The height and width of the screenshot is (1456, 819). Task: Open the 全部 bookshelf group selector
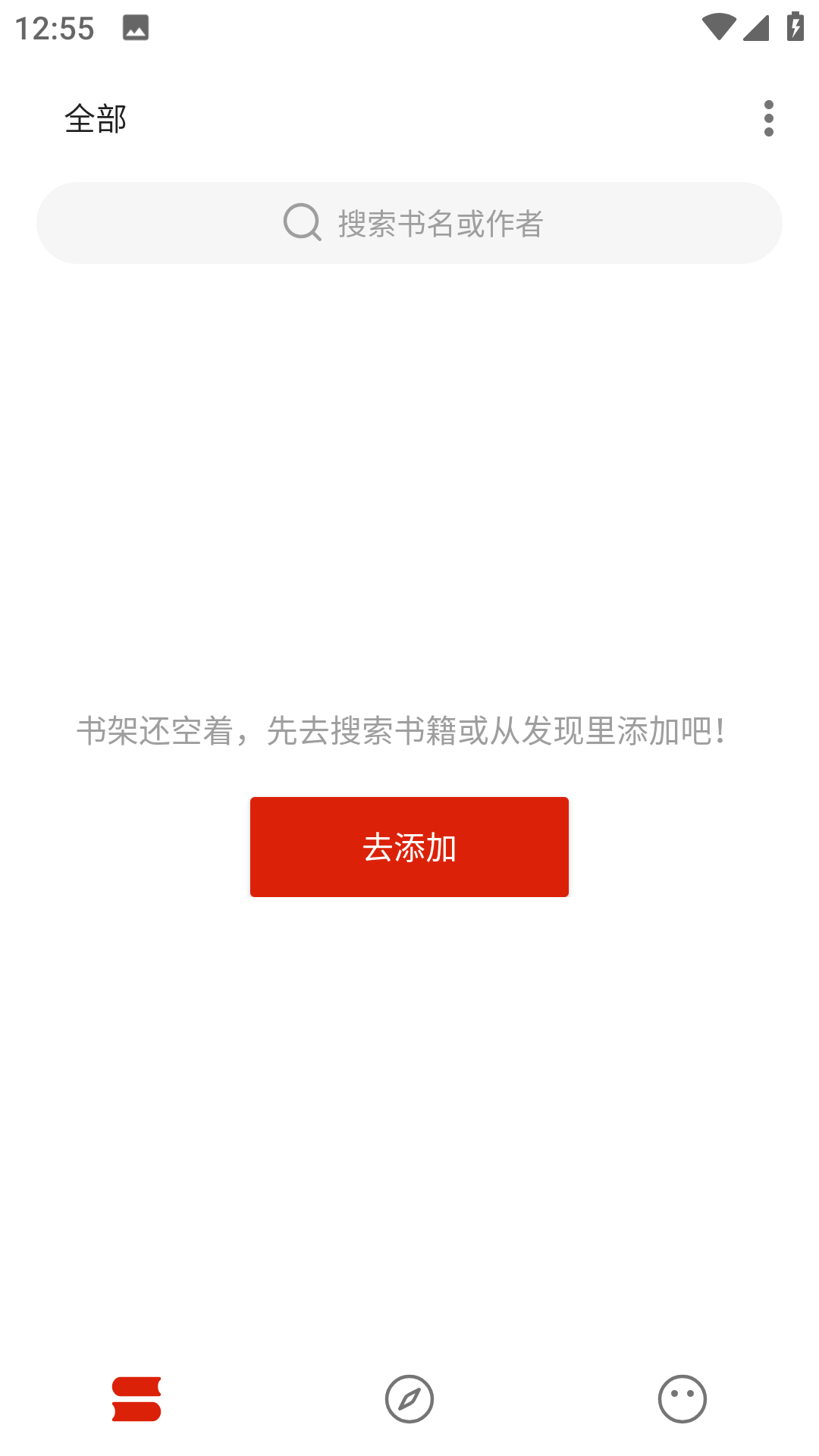(x=96, y=118)
